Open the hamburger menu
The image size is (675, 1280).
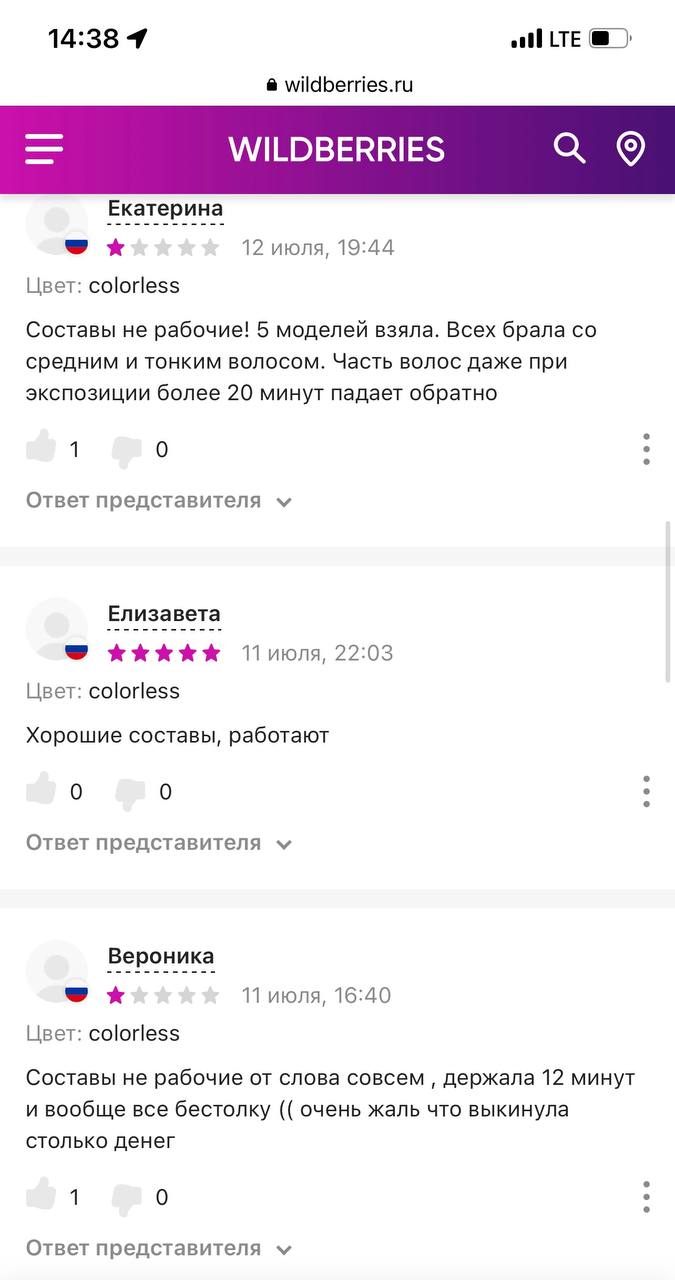(44, 150)
